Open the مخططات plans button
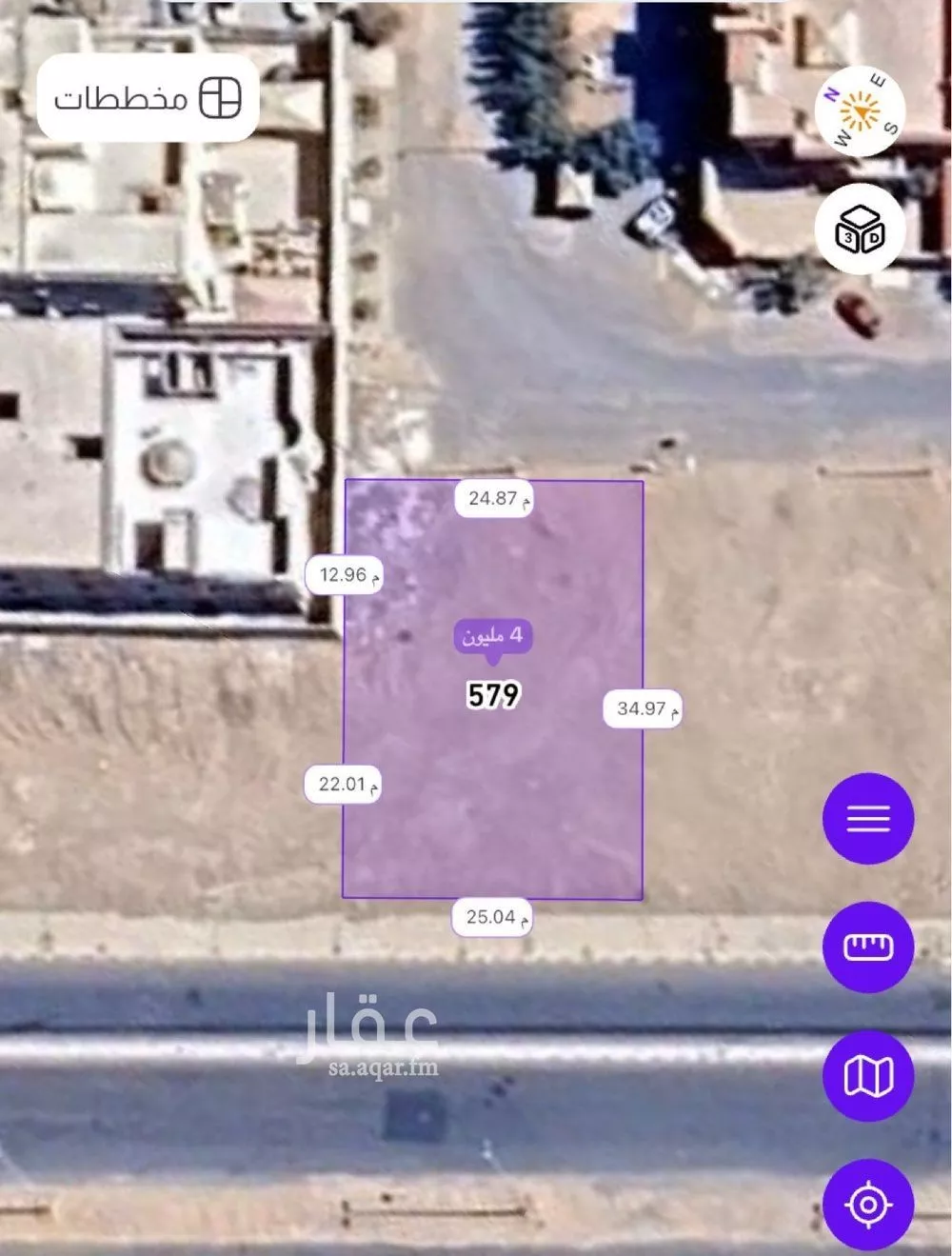The width and height of the screenshot is (952, 1256). [148, 98]
